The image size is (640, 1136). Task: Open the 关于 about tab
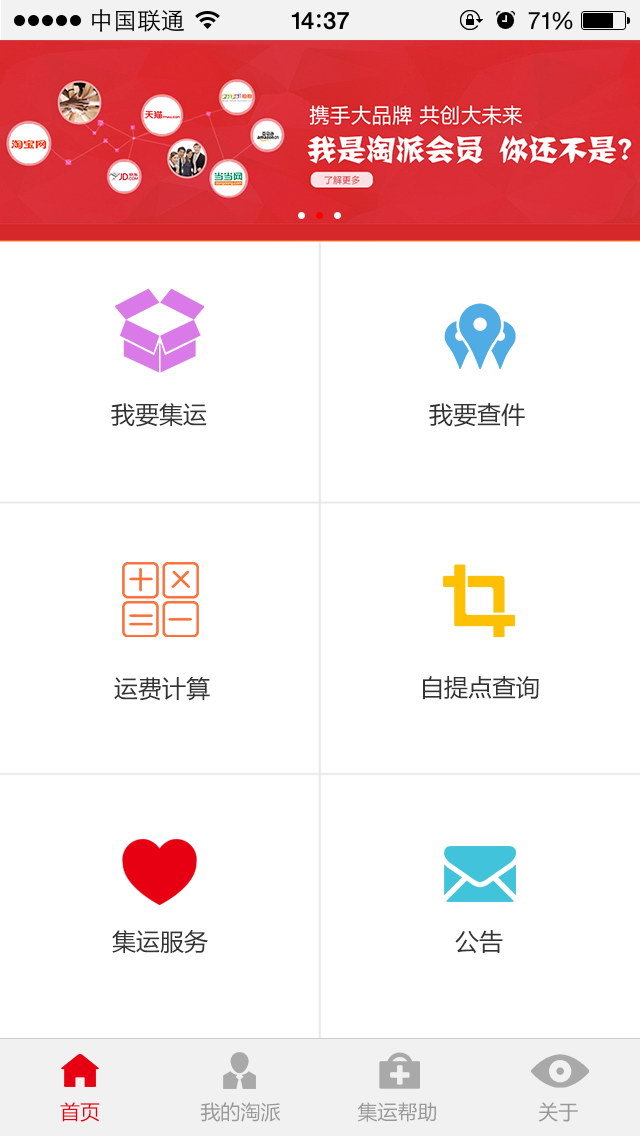click(559, 1087)
